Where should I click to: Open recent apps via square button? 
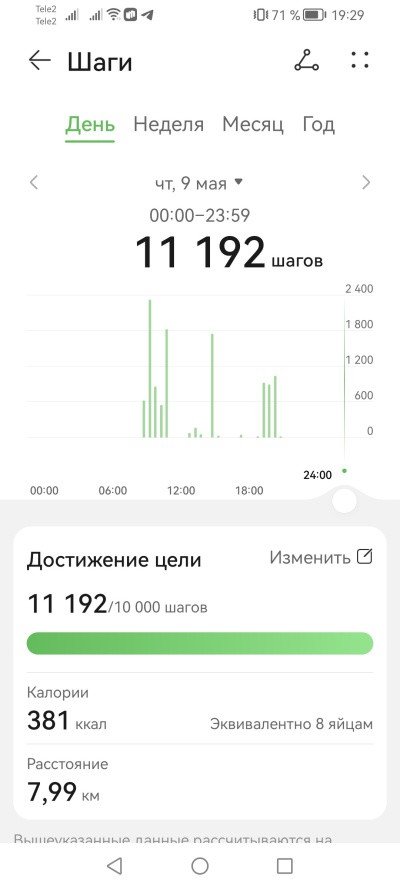(x=284, y=866)
